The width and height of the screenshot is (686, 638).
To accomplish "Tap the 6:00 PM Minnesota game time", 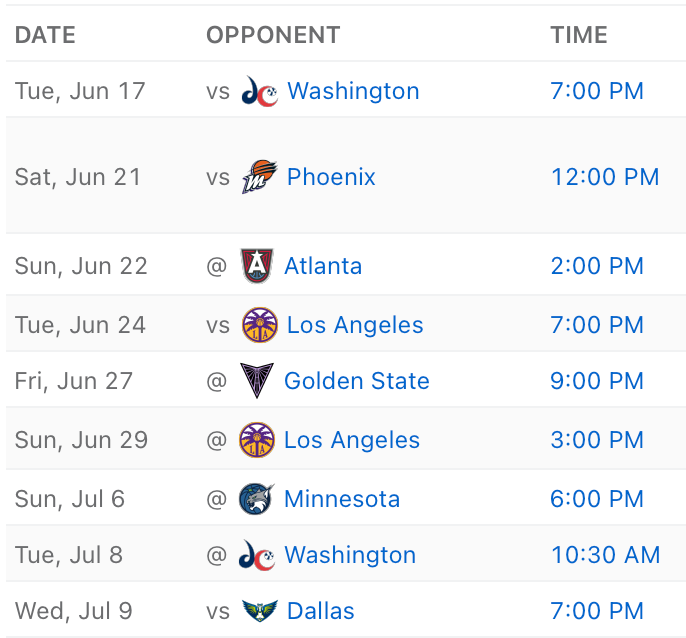I will [x=597, y=499].
